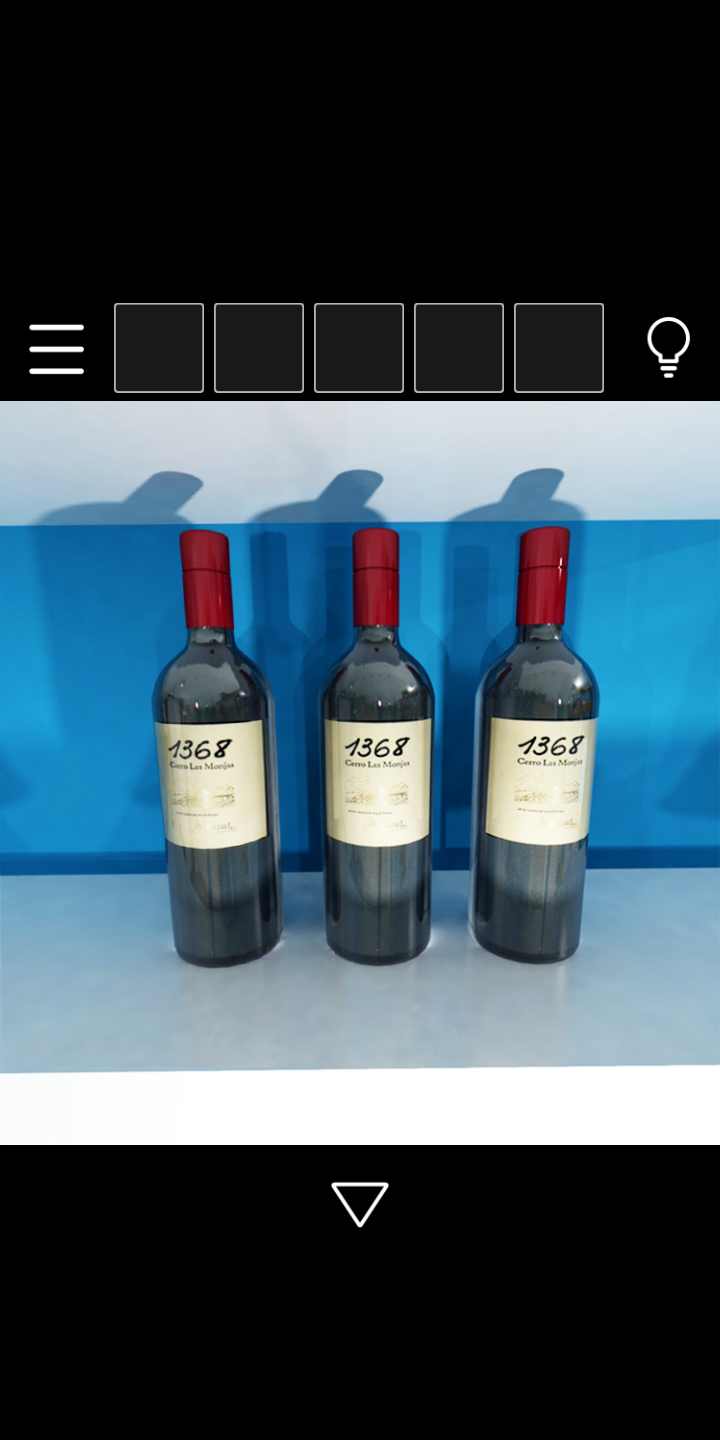This screenshot has height=1440, width=720.
Task: Go back using the down arrow
Action: pyautogui.click(x=360, y=1203)
